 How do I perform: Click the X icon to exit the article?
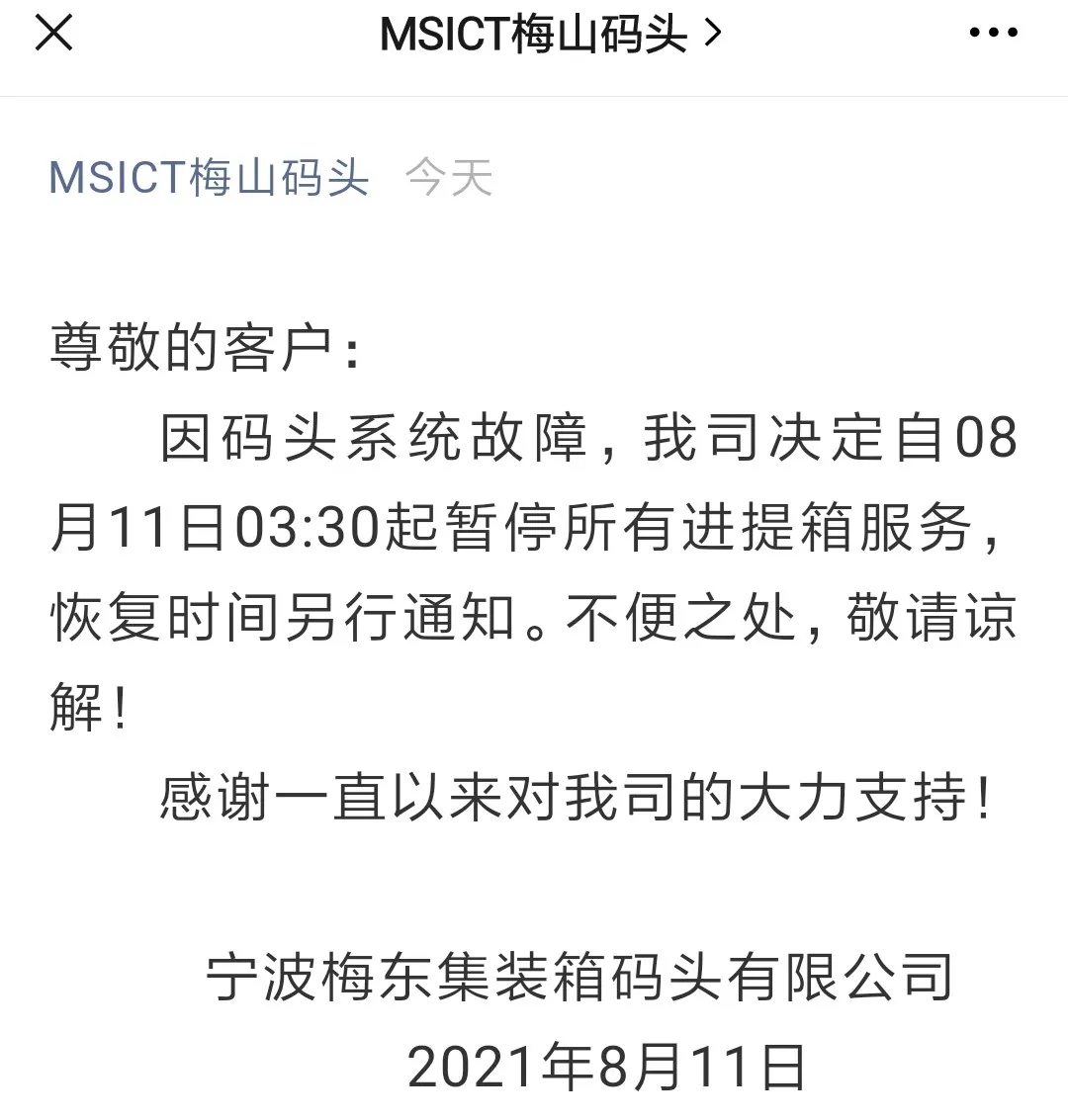tap(54, 33)
